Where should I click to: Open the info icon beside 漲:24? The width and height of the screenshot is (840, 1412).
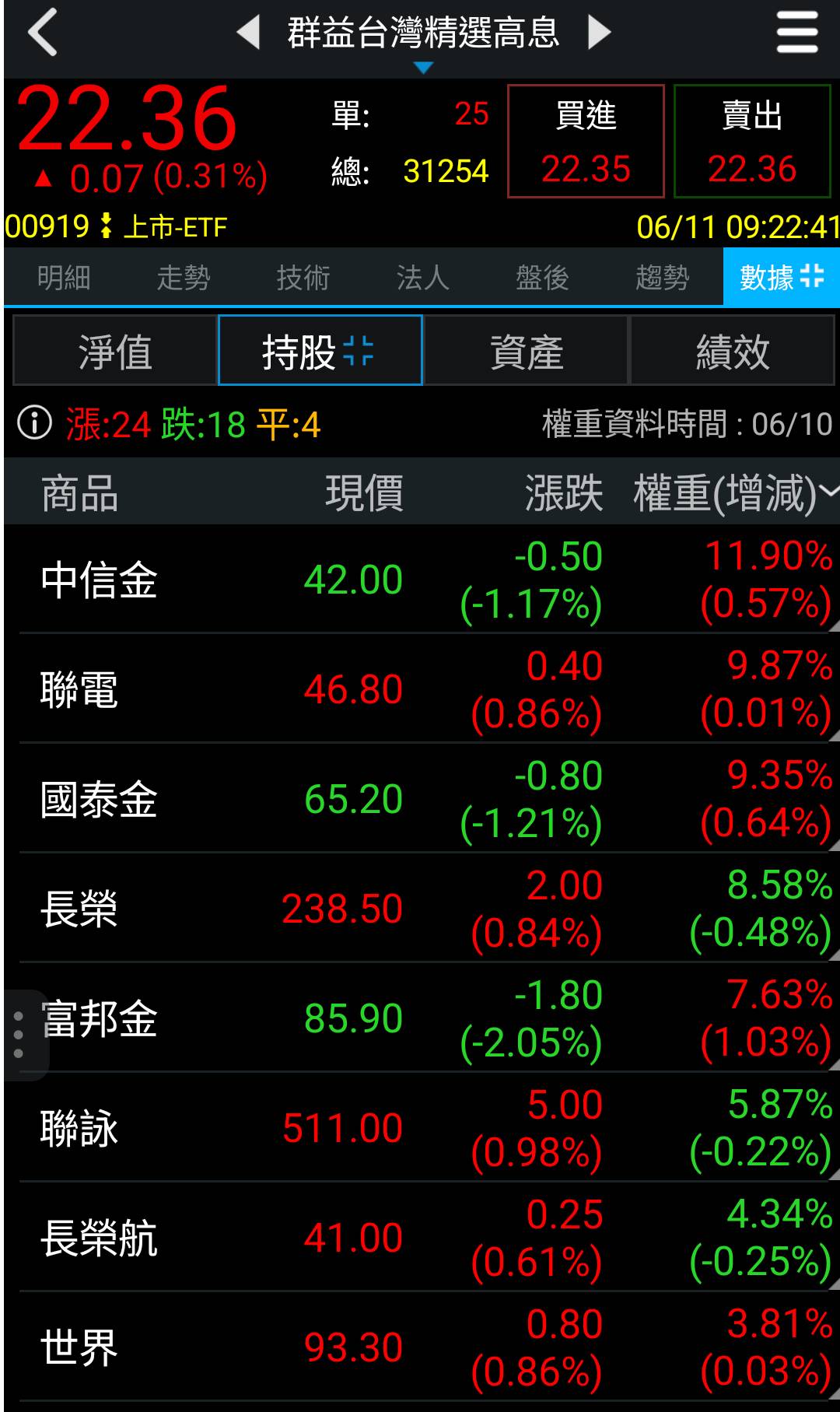(x=34, y=424)
